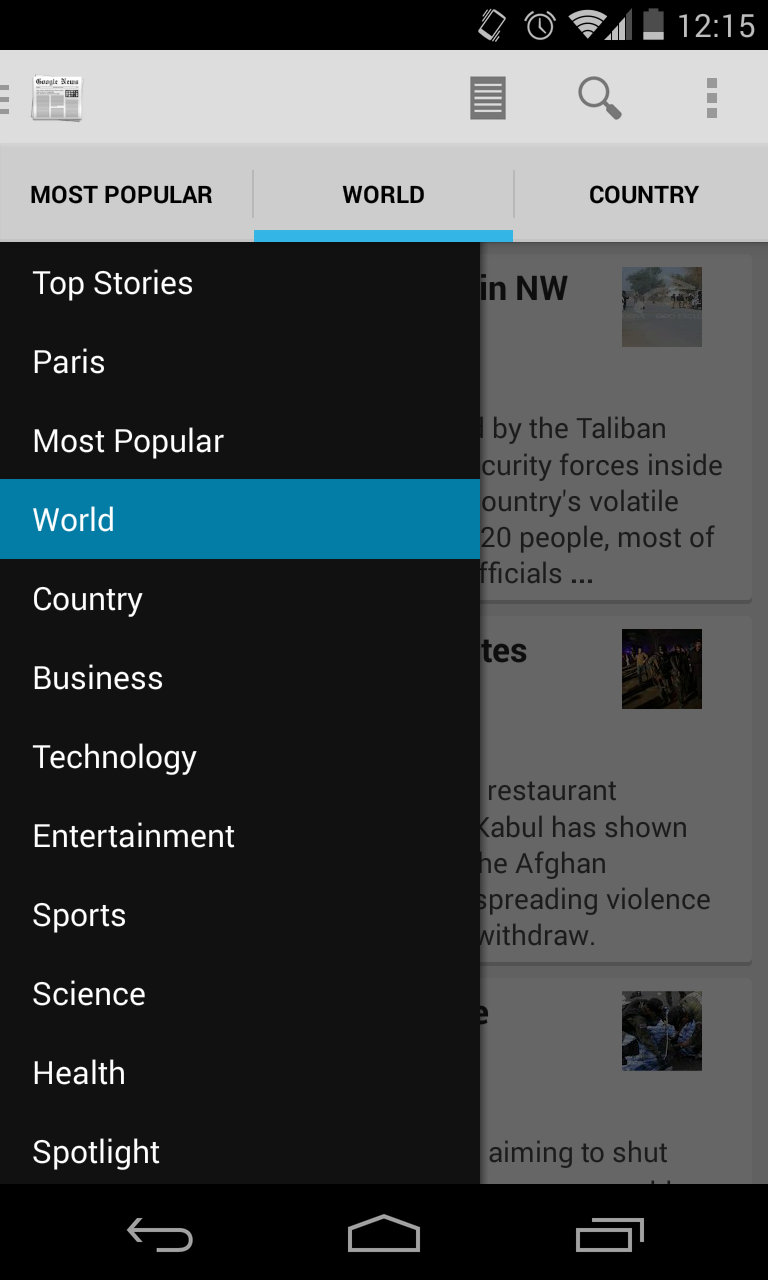The image size is (768, 1280).
Task: Go to Most Popular in the drawer
Action: [128, 441]
